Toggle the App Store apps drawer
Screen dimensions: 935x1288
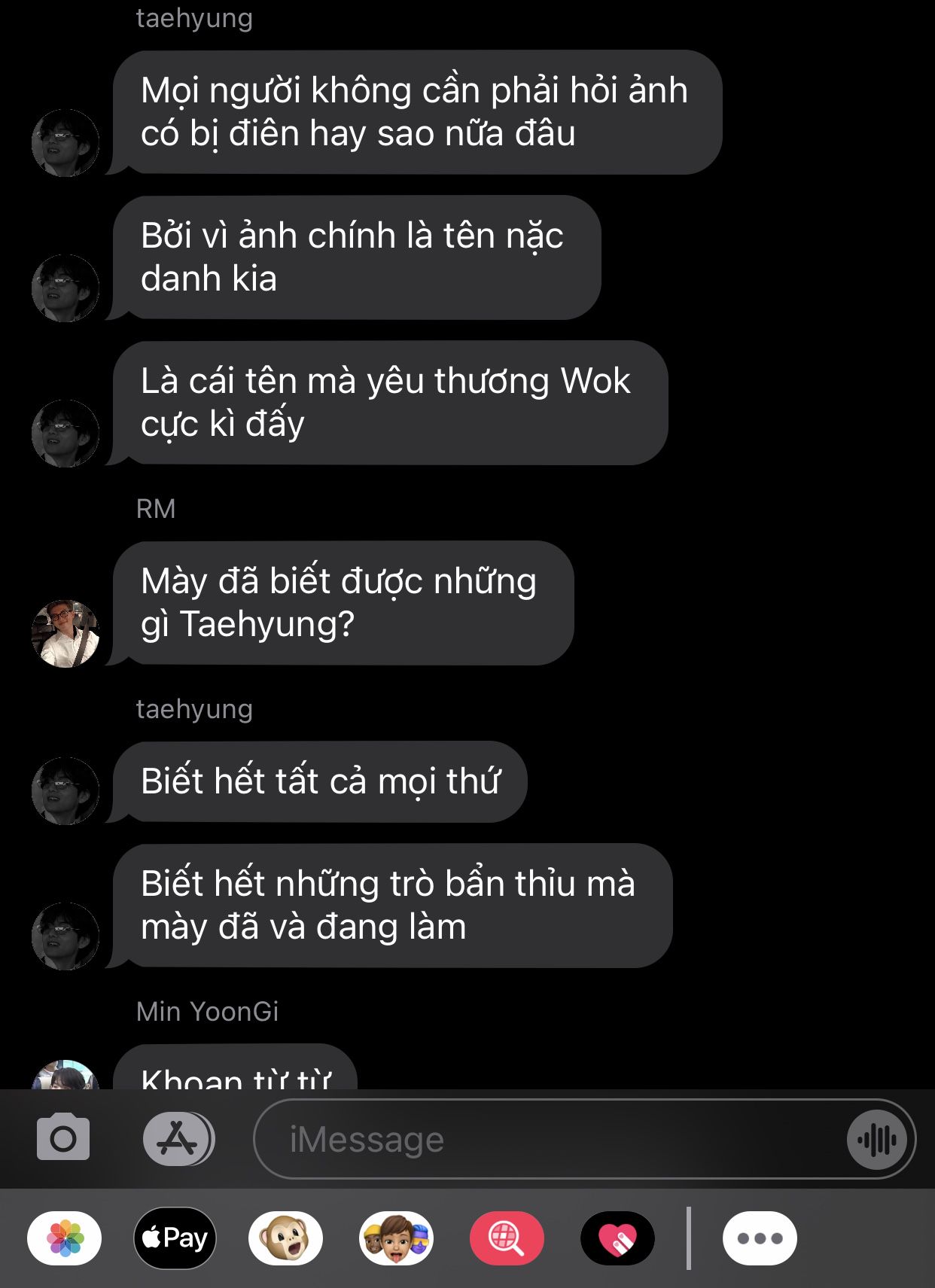point(178,1139)
